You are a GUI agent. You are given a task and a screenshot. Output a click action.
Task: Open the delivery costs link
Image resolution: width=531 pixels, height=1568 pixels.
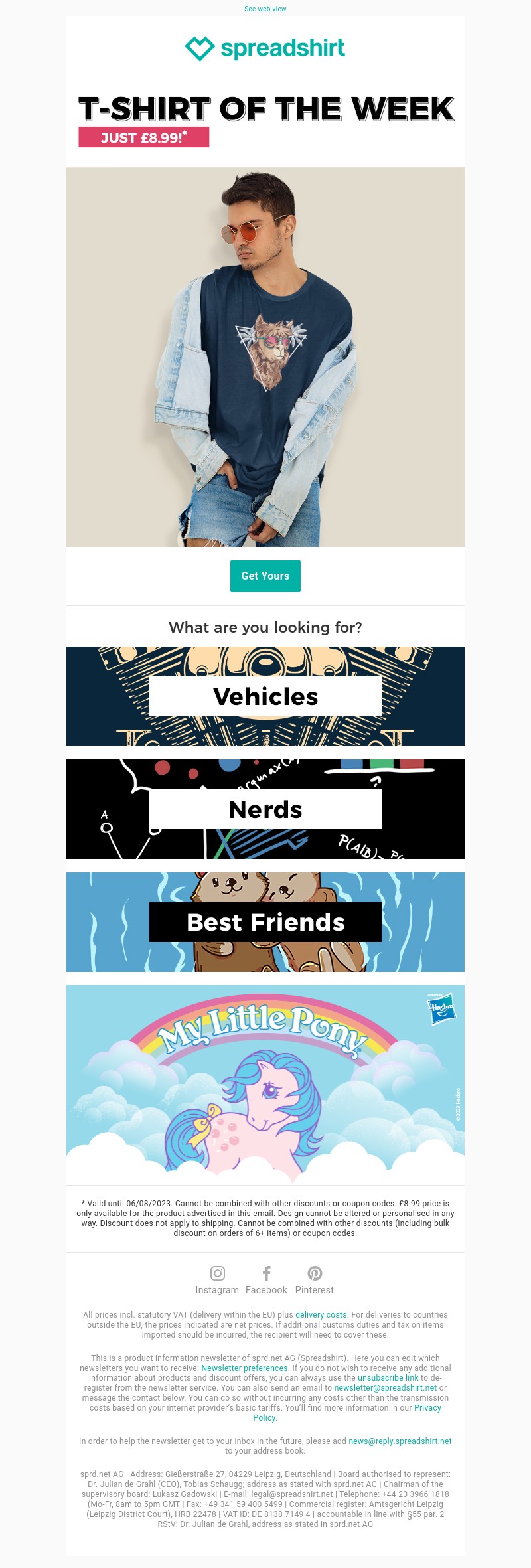(321, 1314)
